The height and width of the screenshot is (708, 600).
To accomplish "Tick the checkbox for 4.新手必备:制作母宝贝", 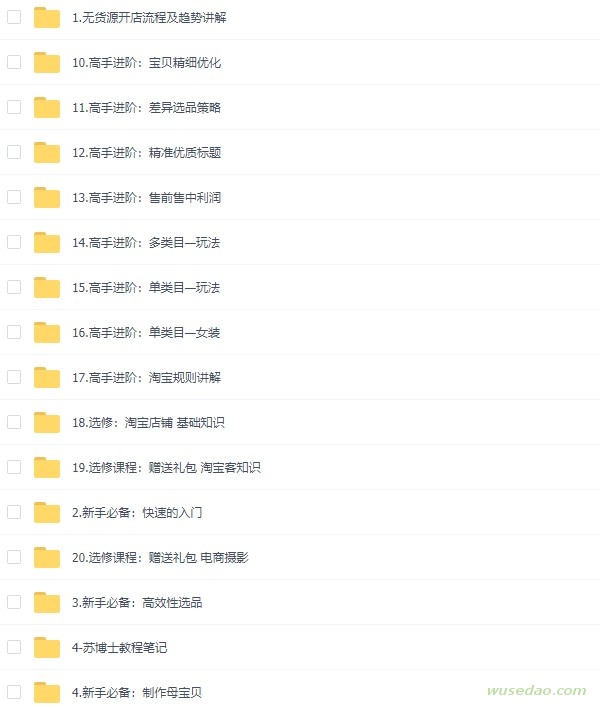I will (14, 692).
